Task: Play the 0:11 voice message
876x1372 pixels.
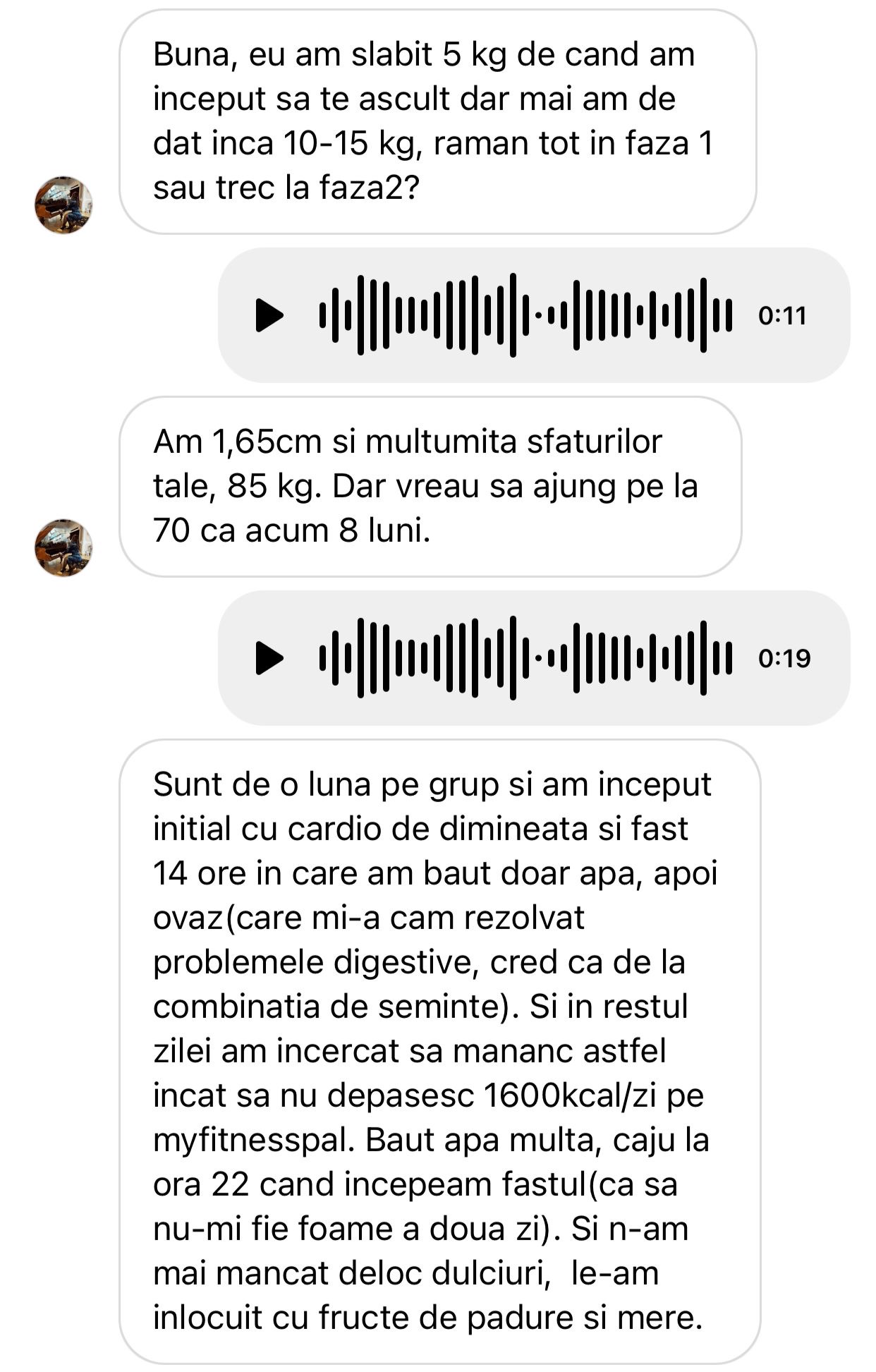Action: click(268, 315)
